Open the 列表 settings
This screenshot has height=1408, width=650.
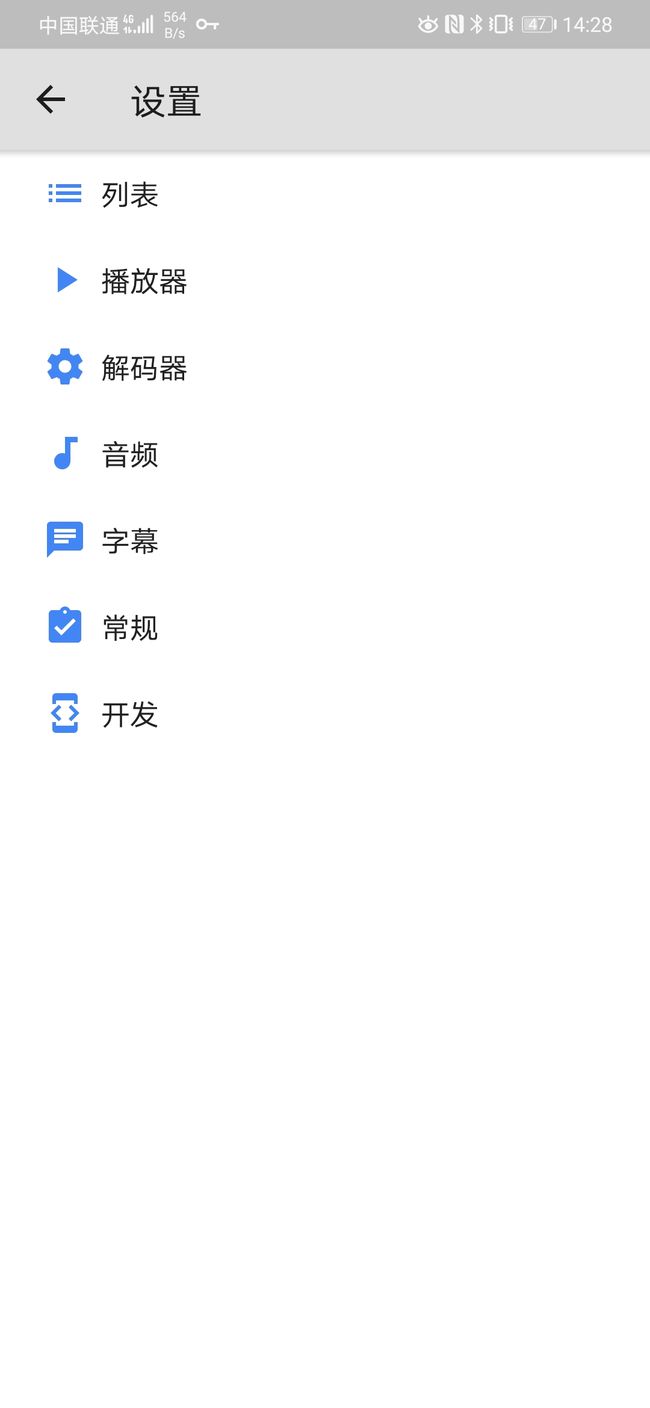325,195
